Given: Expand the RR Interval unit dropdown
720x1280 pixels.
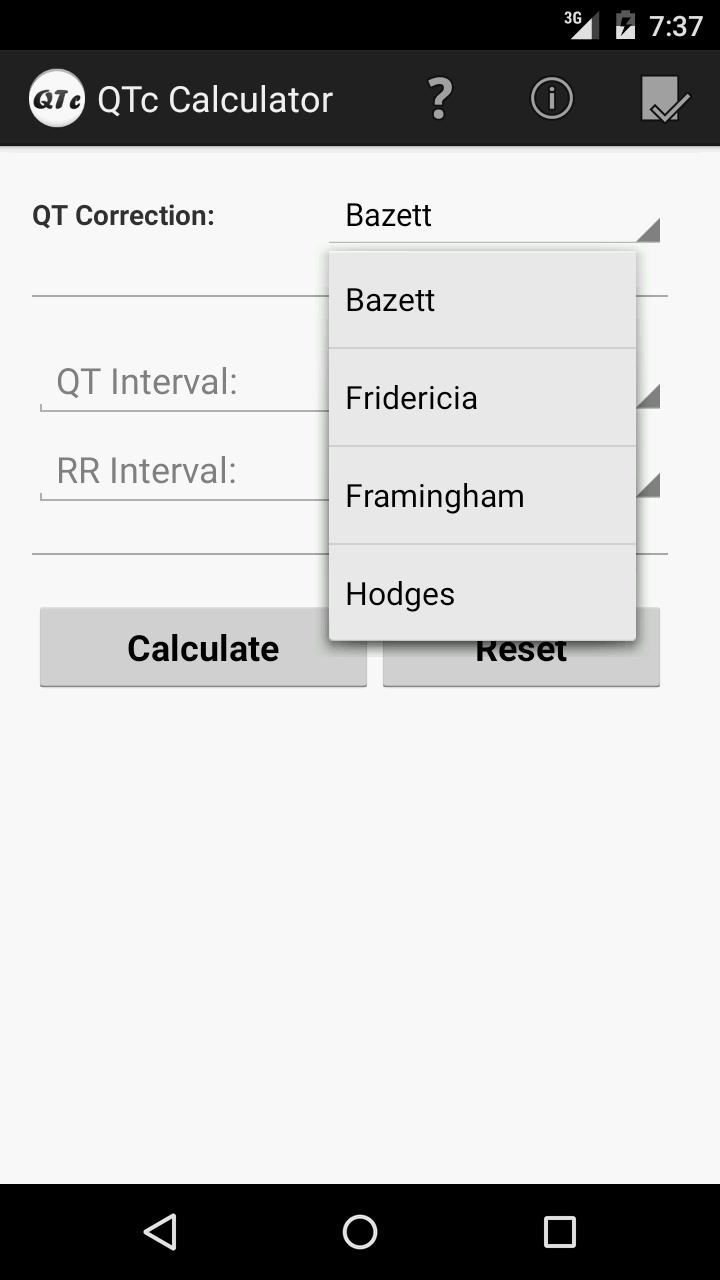Looking at the screenshot, I should coord(649,485).
